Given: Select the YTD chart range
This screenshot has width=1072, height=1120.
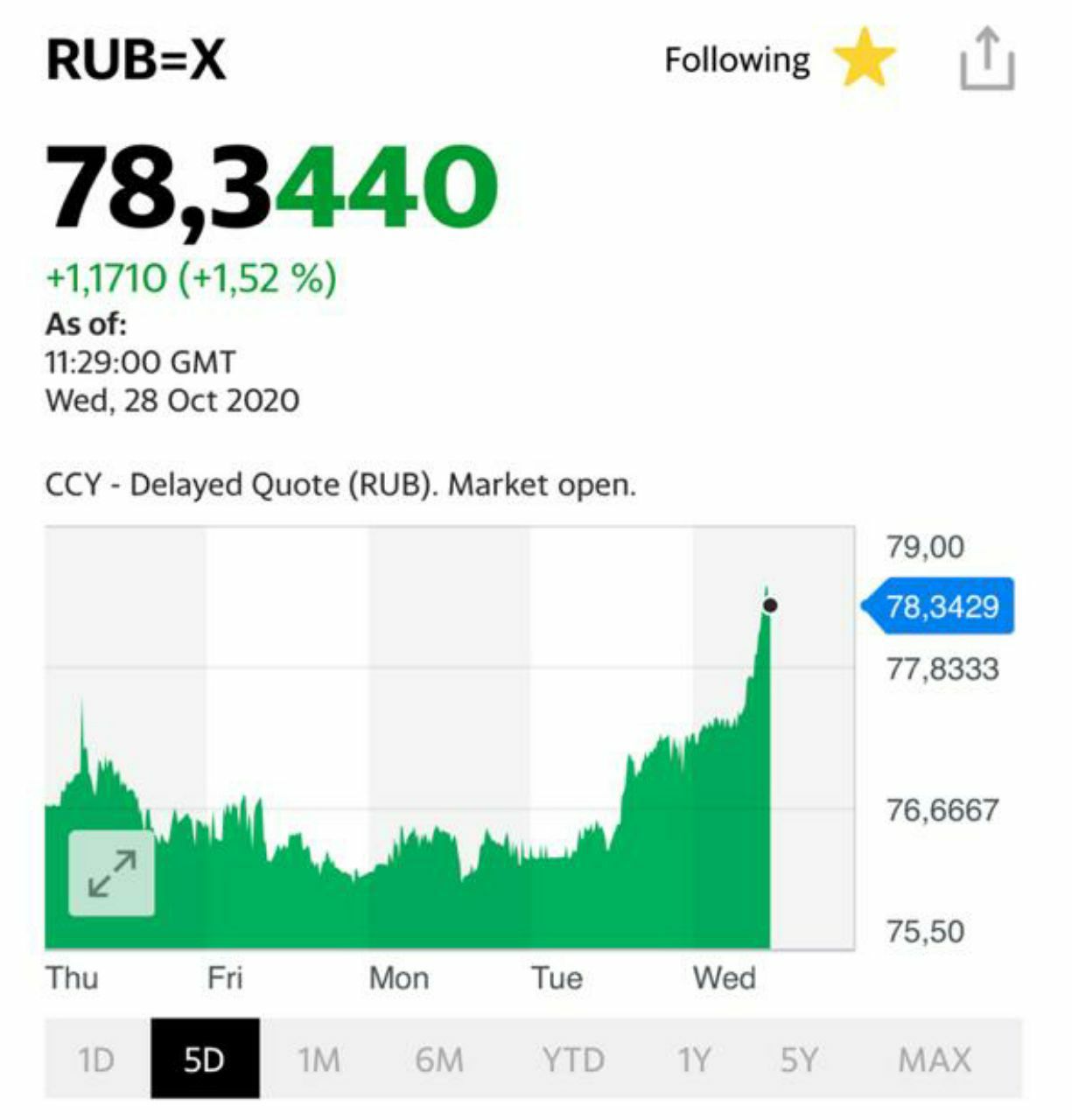Looking at the screenshot, I should (x=573, y=1060).
